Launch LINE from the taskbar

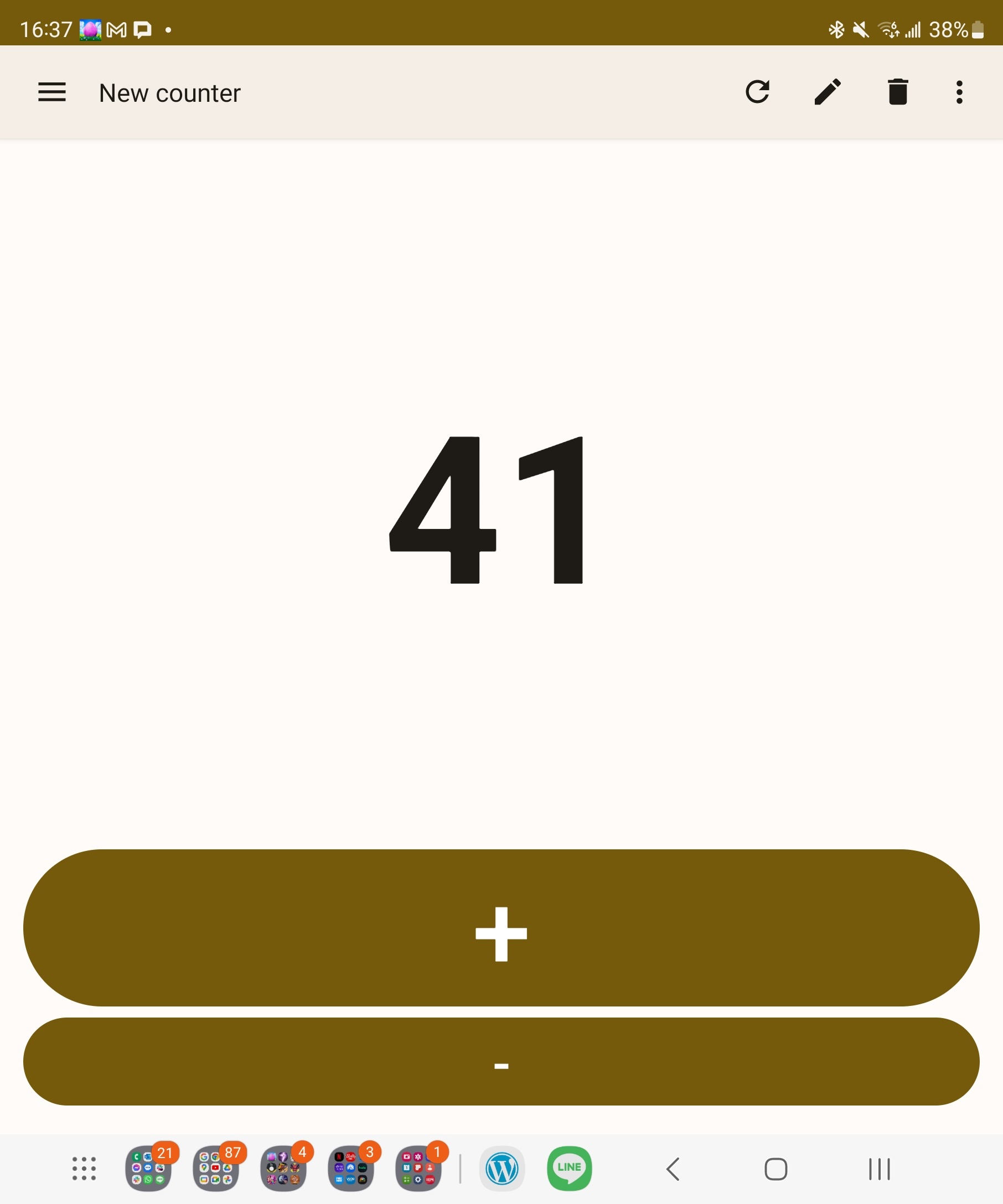[x=569, y=1169]
